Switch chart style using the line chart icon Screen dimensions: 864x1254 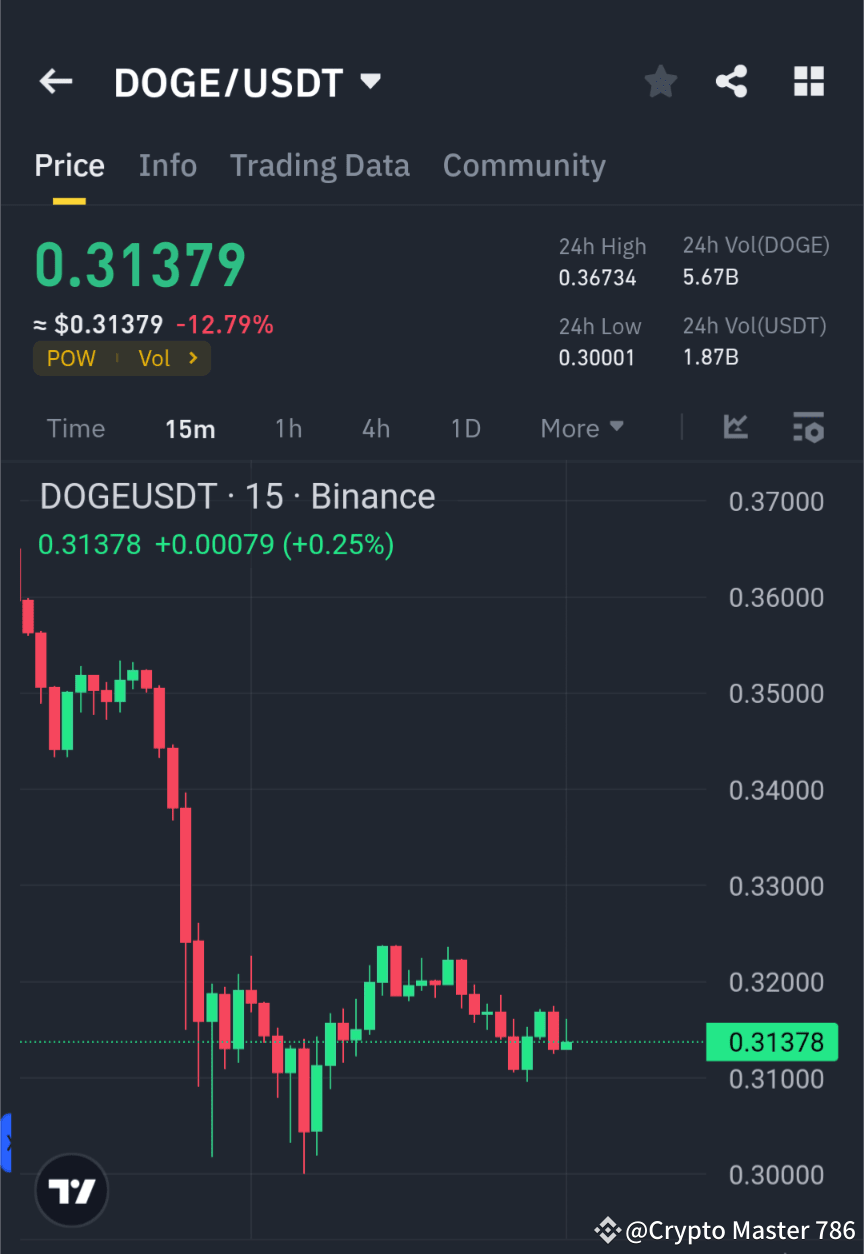click(x=735, y=428)
